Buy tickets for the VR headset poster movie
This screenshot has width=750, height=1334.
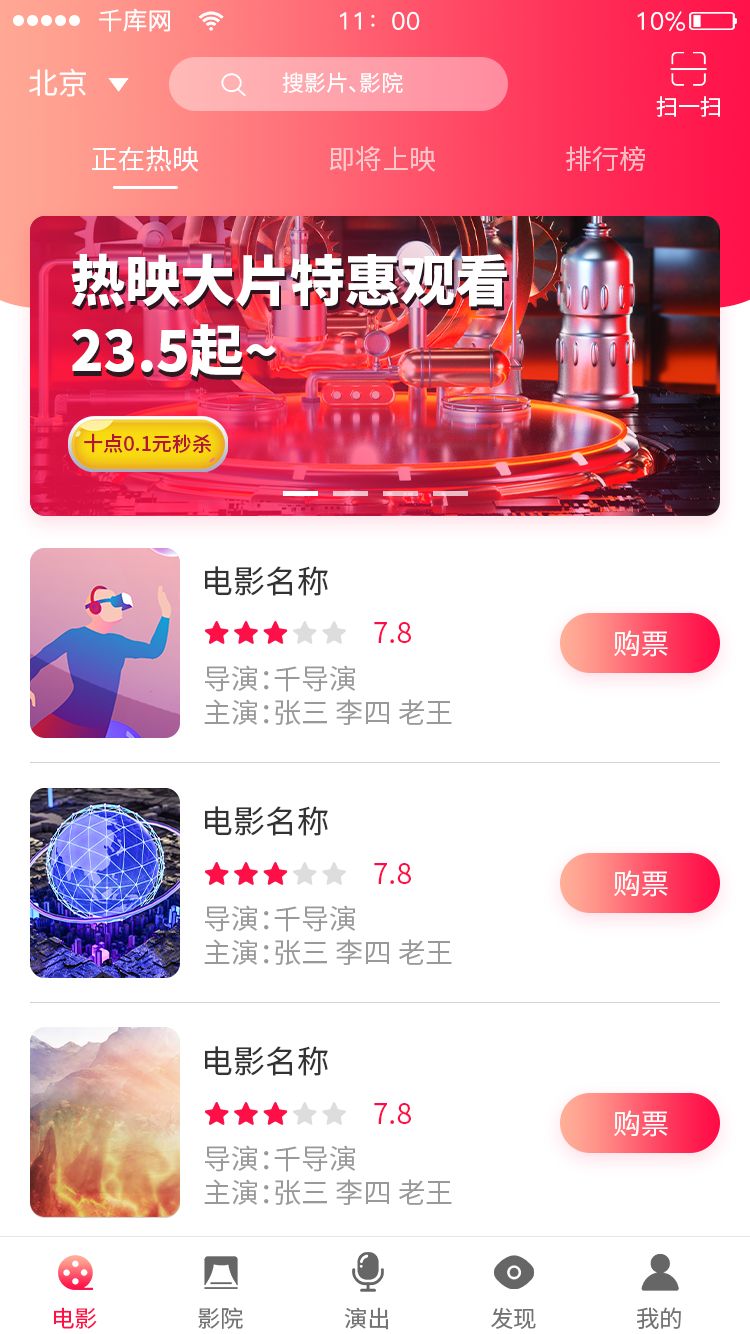(639, 643)
